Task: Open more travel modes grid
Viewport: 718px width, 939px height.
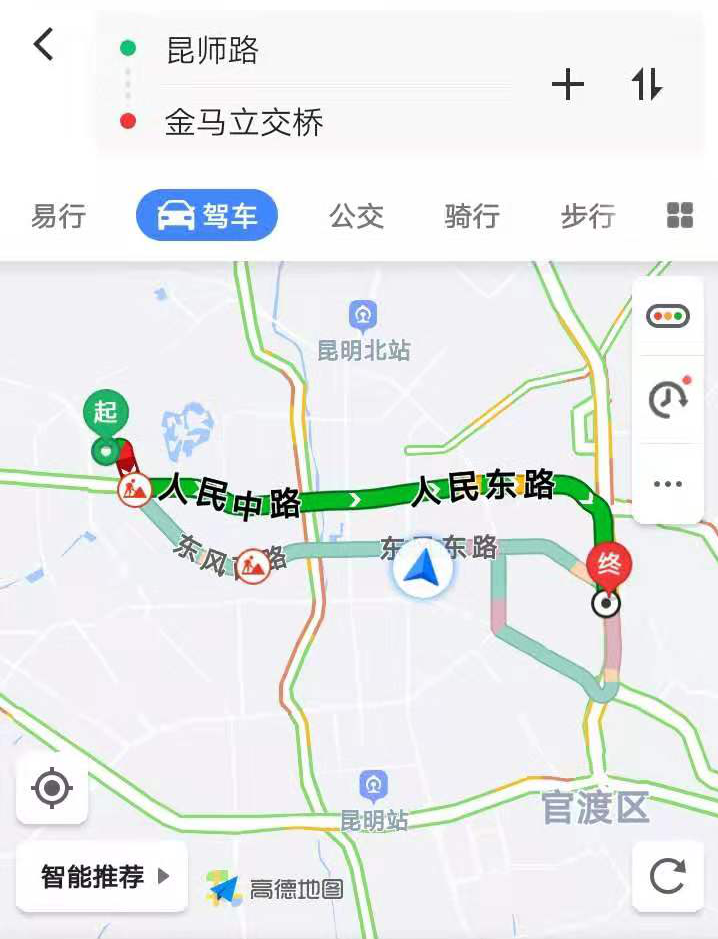Action: [680, 215]
